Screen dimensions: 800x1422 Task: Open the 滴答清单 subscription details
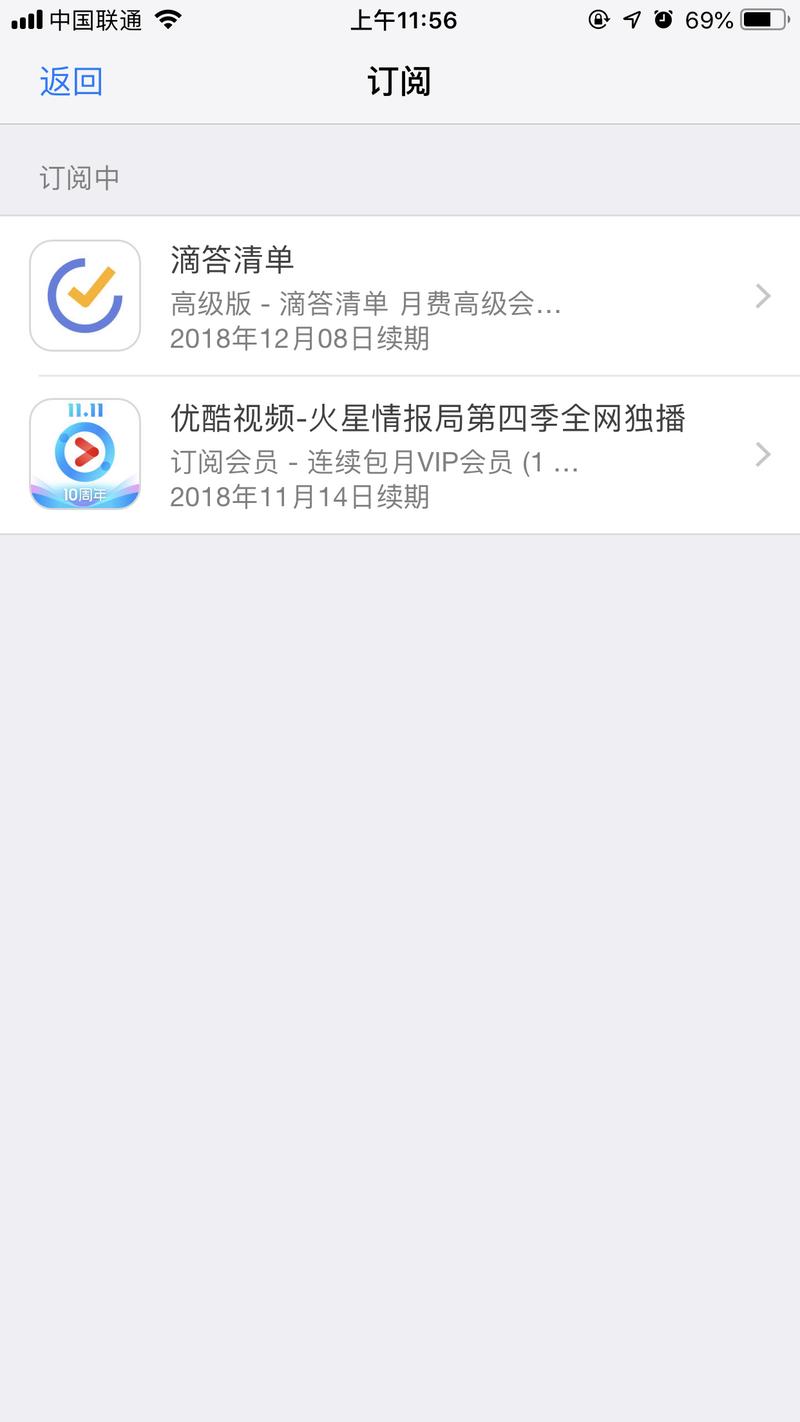(400, 295)
